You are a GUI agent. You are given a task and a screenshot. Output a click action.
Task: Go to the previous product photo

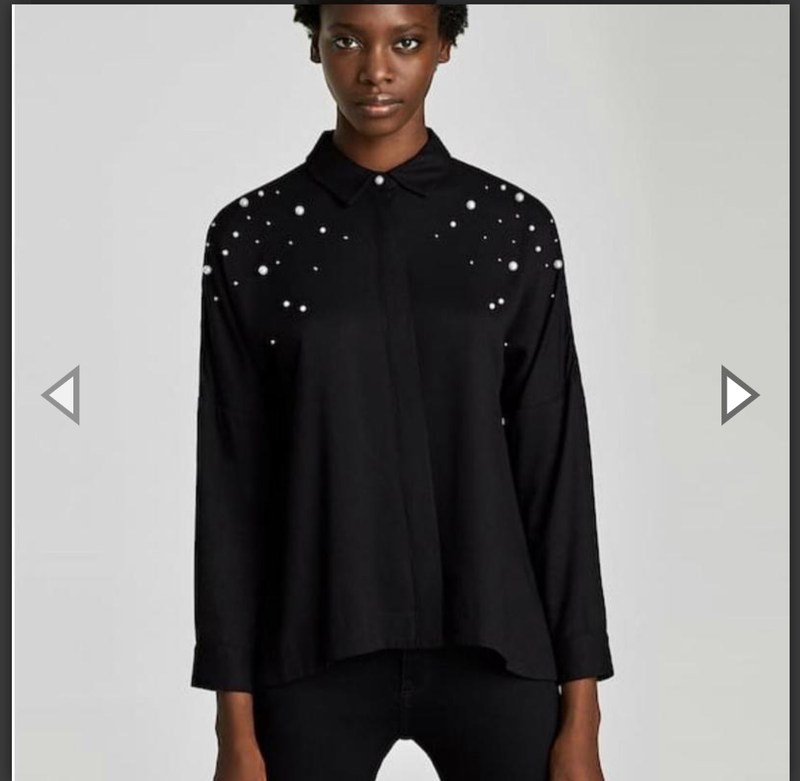tap(61, 395)
